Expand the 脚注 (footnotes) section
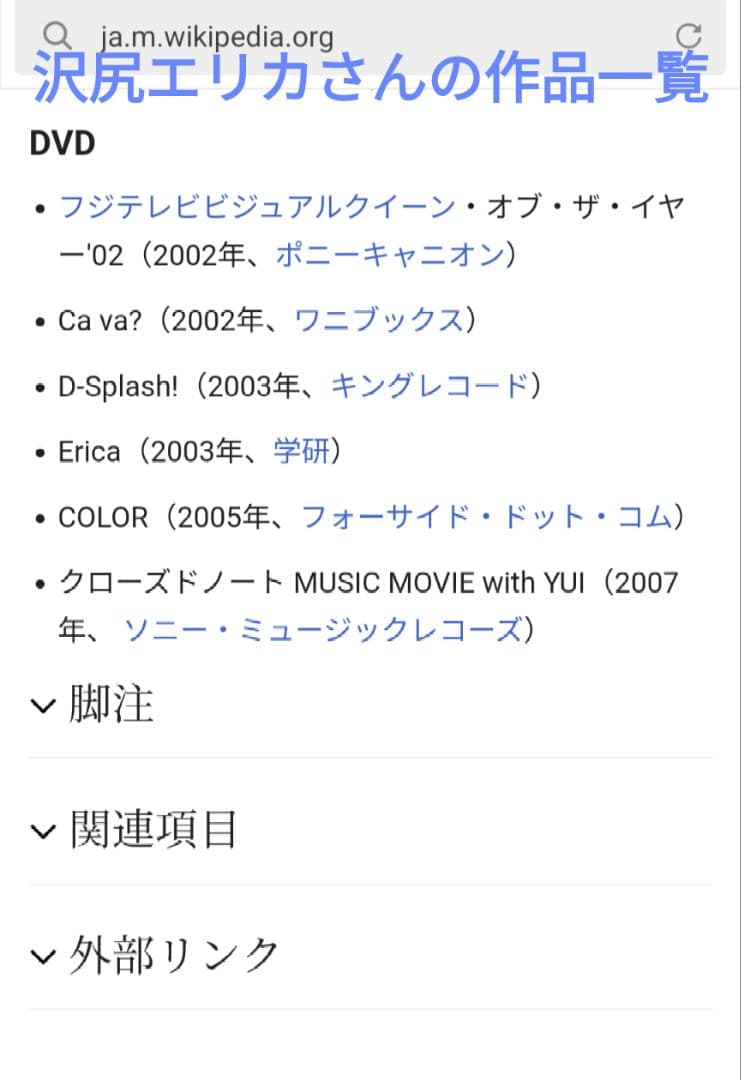This screenshot has width=741, height=1080. click(x=108, y=705)
